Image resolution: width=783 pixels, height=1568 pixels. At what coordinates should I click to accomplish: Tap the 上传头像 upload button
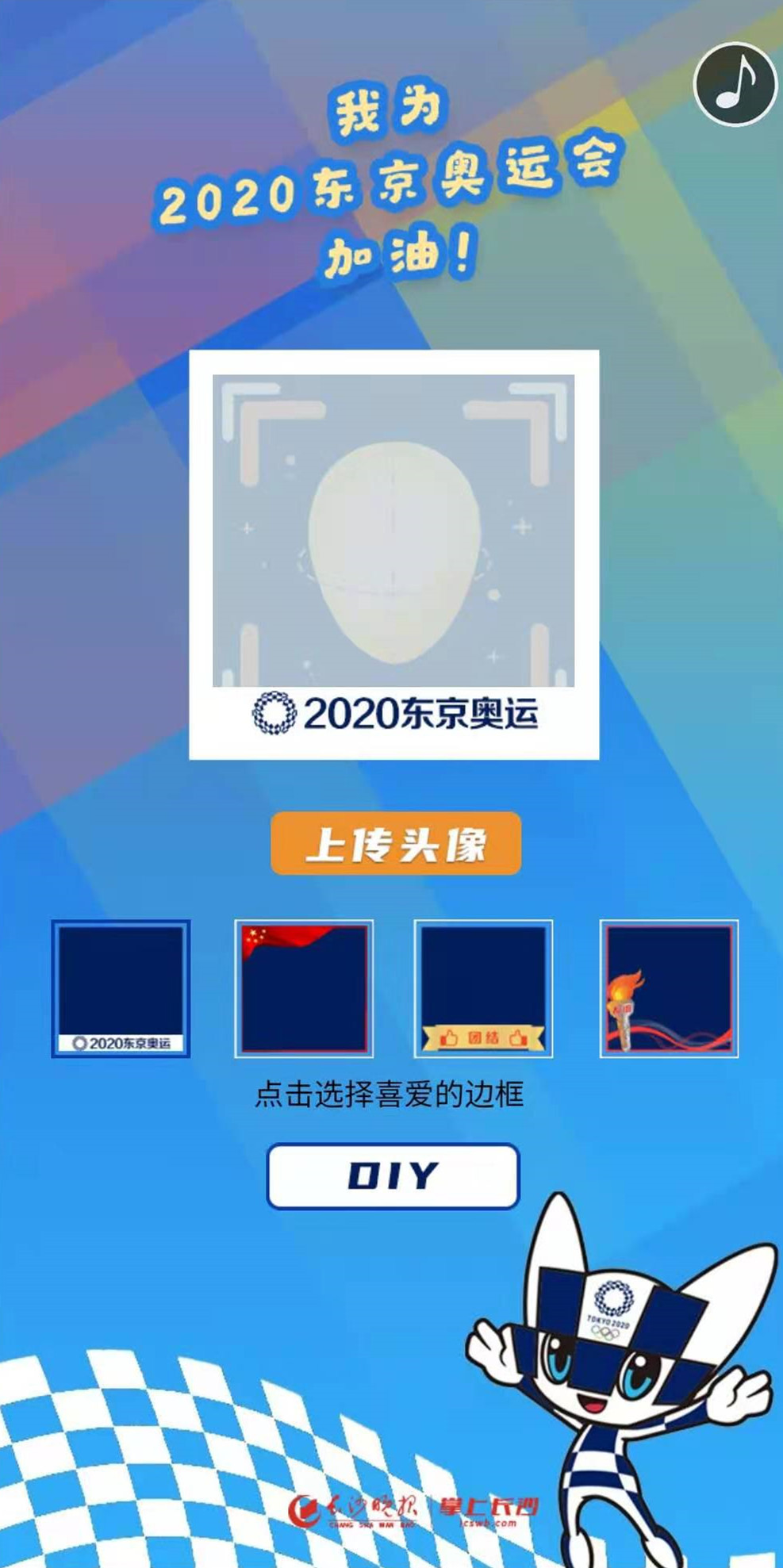pyautogui.click(x=396, y=844)
